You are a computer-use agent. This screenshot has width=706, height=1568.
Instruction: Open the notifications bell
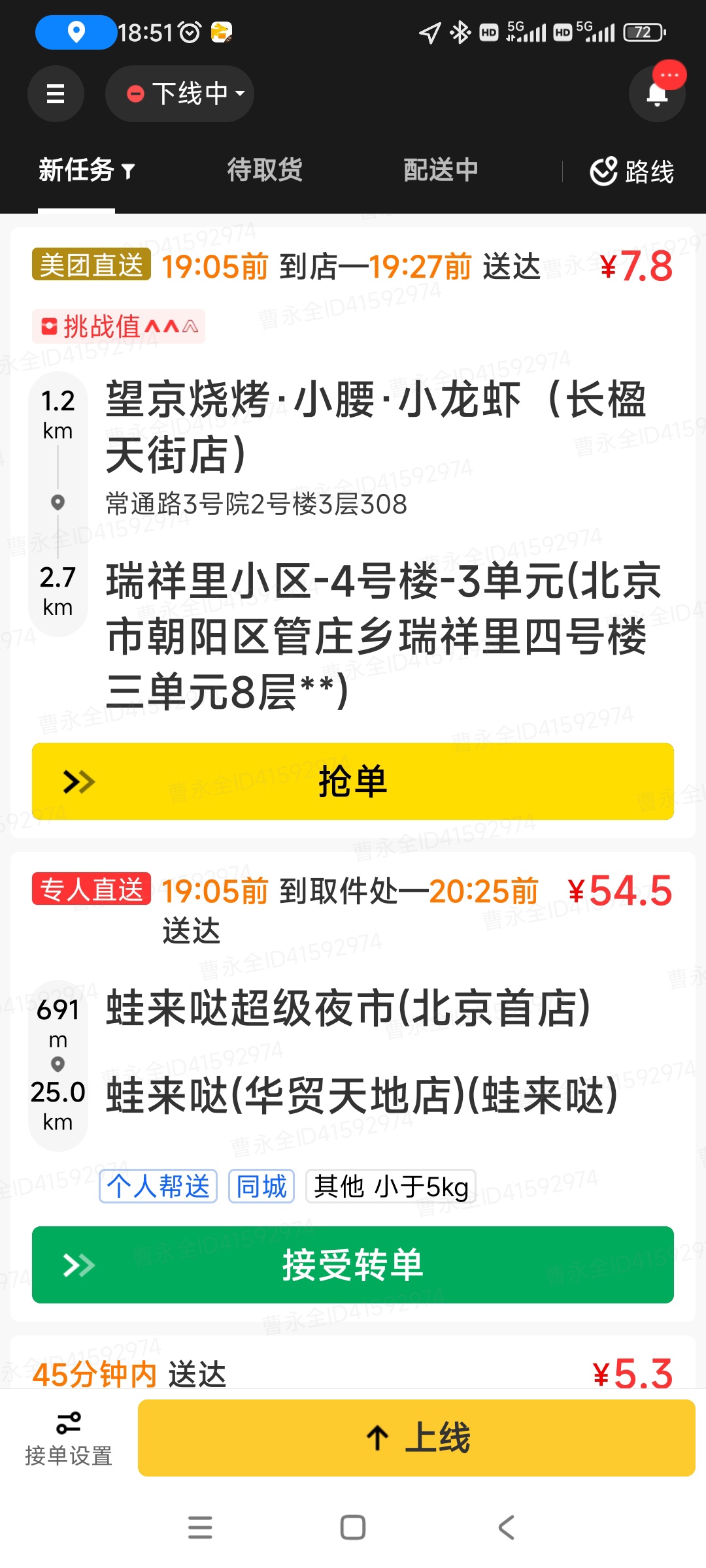pyautogui.click(x=656, y=94)
